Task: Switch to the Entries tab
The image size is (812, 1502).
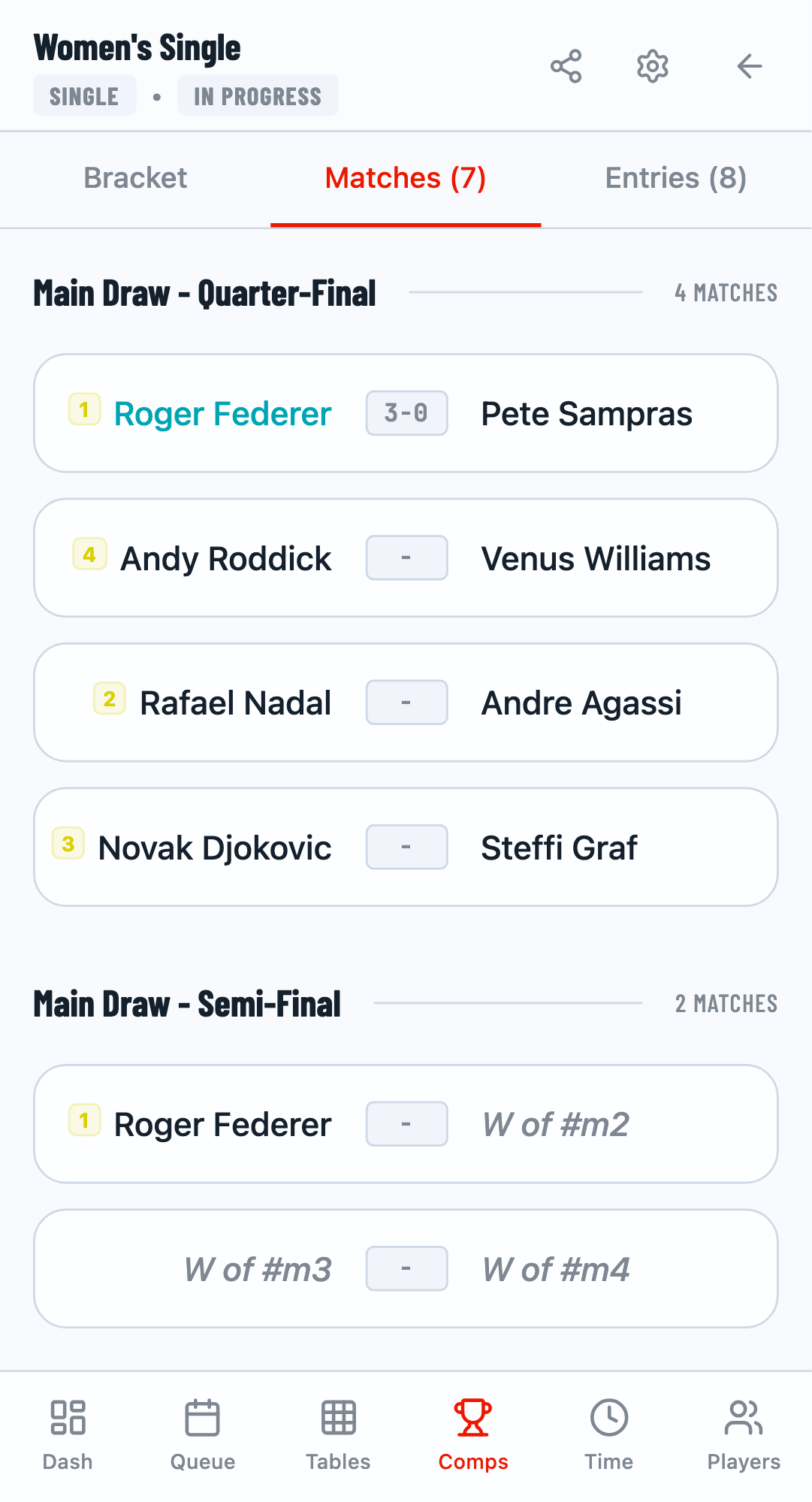Action: 675,178
